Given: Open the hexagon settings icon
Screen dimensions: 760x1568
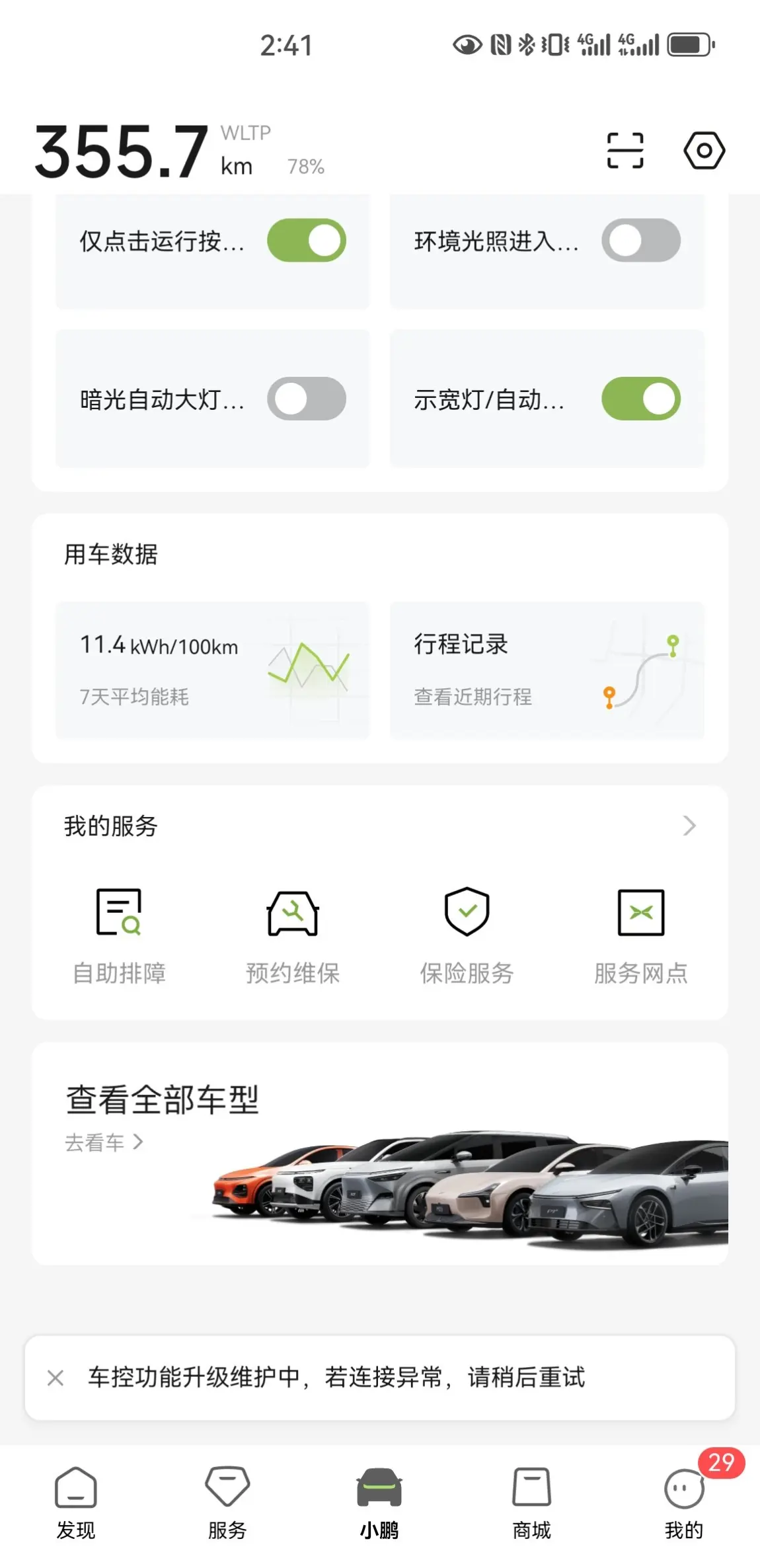Looking at the screenshot, I should point(704,150).
